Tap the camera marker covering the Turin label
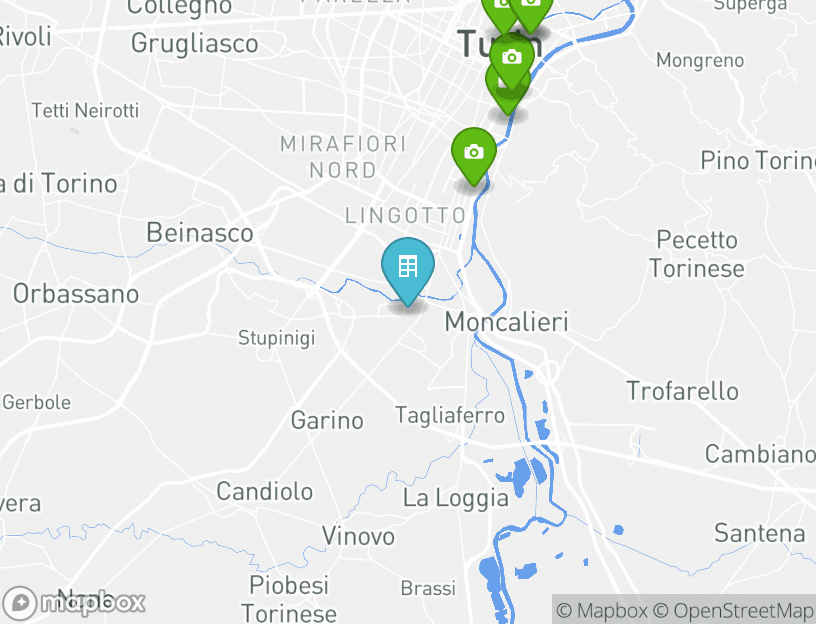Viewport: 816px width, 624px height. coord(511,58)
